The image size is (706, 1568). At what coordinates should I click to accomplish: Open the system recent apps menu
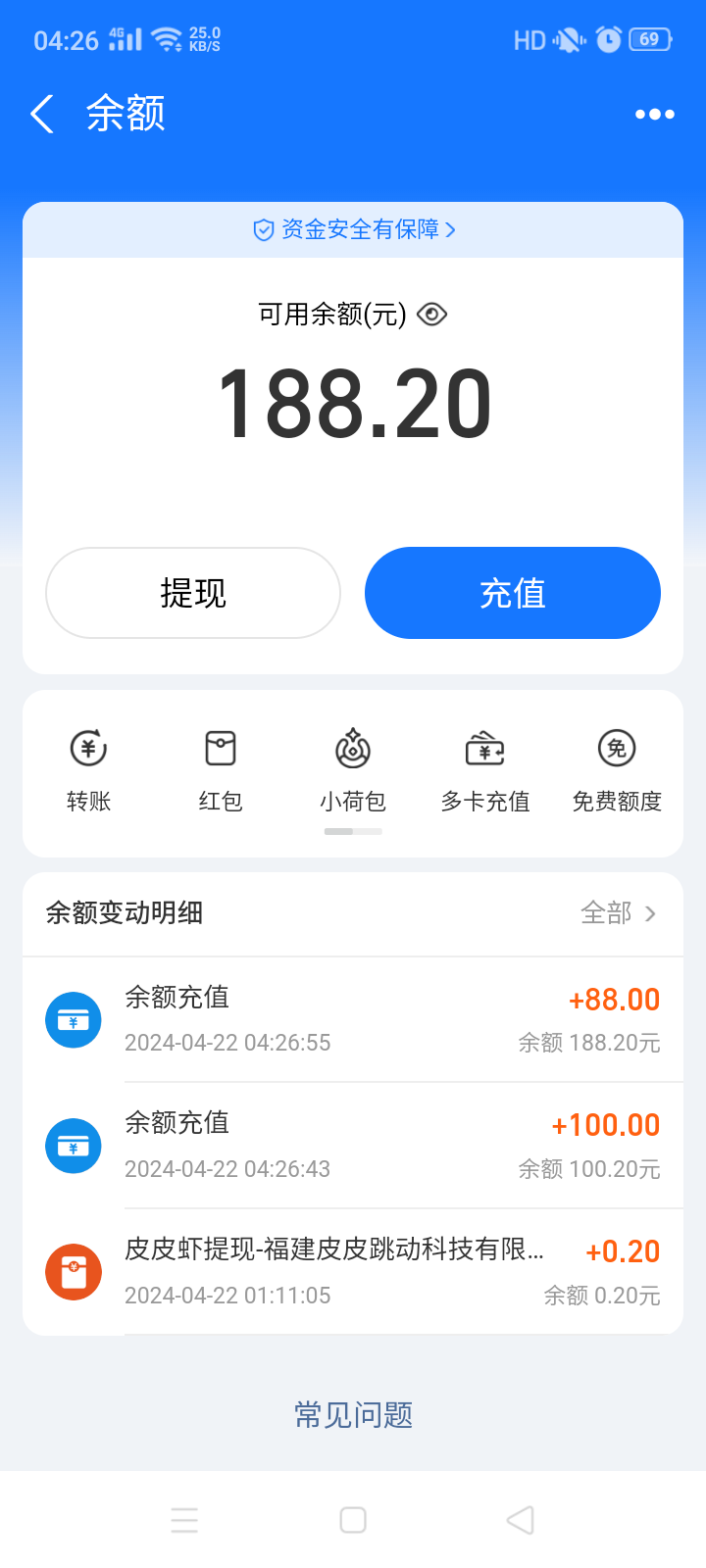[184, 1520]
